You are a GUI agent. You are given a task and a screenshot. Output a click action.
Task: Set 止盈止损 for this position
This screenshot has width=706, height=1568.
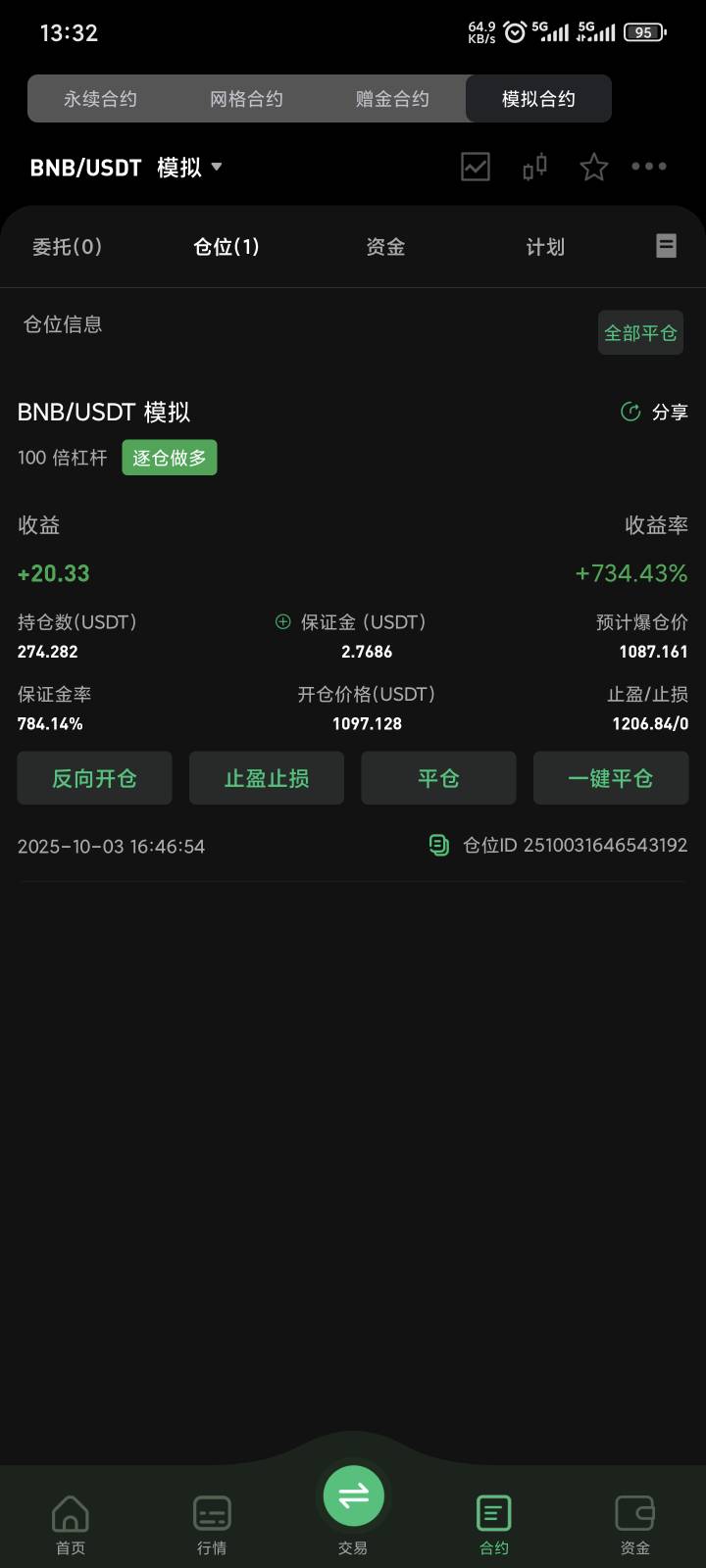[x=267, y=778]
